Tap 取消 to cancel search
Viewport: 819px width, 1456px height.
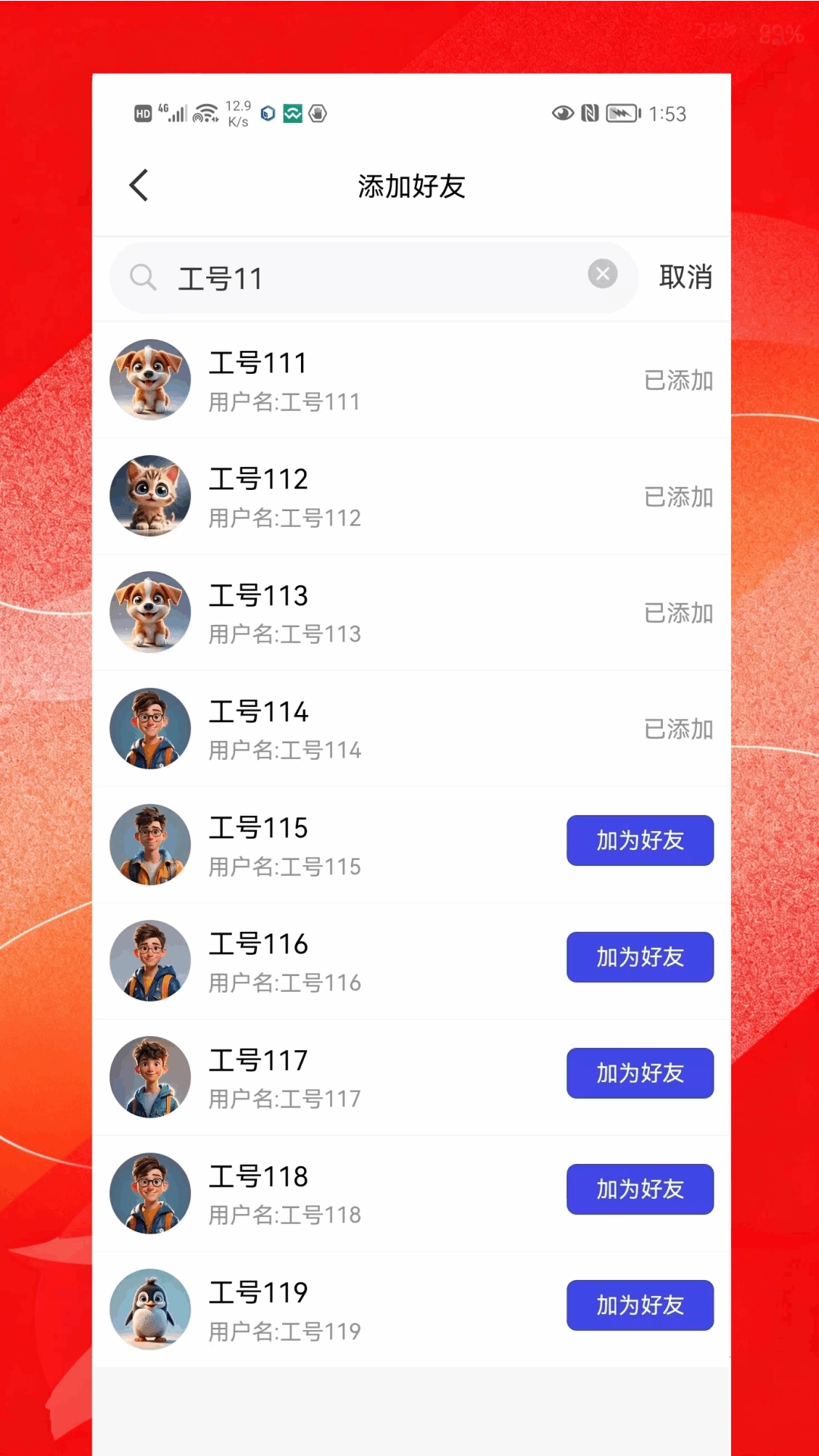pyautogui.click(x=686, y=277)
